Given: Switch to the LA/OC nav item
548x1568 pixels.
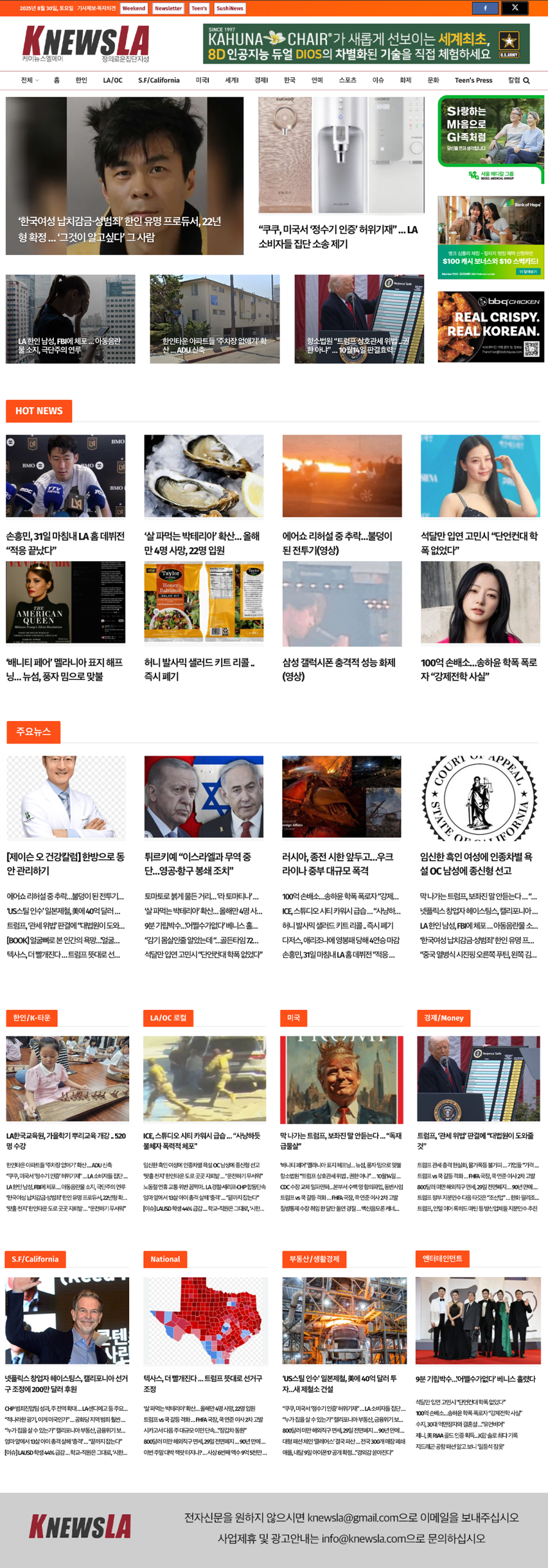Looking at the screenshot, I should [113, 80].
